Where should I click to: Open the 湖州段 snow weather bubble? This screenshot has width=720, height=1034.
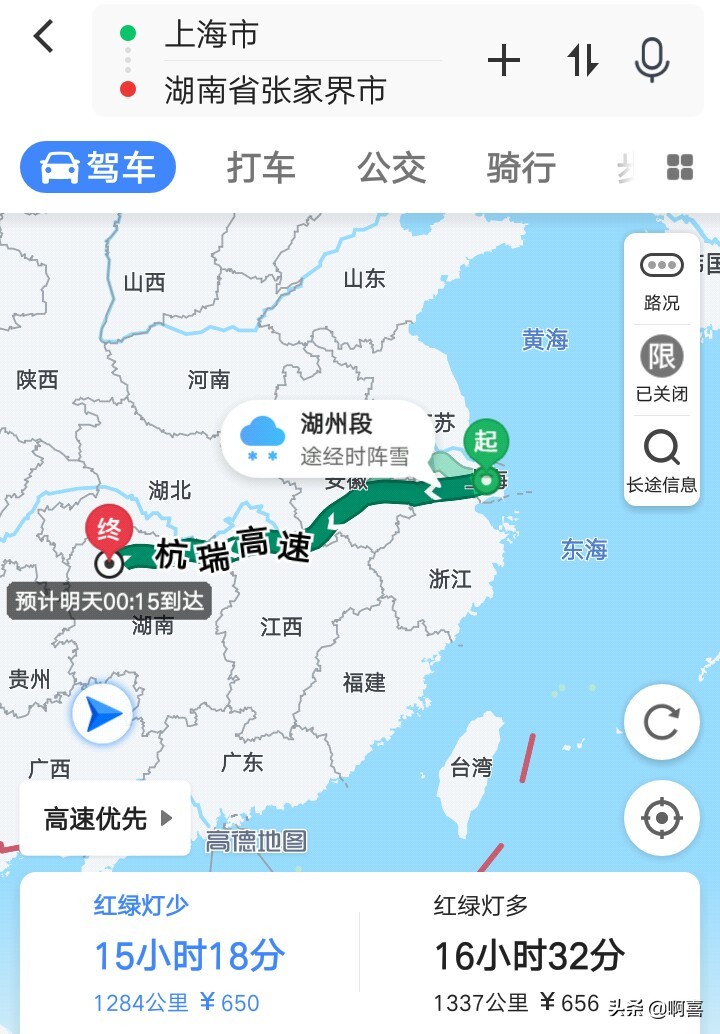pyautogui.click(x=326, y=439)
